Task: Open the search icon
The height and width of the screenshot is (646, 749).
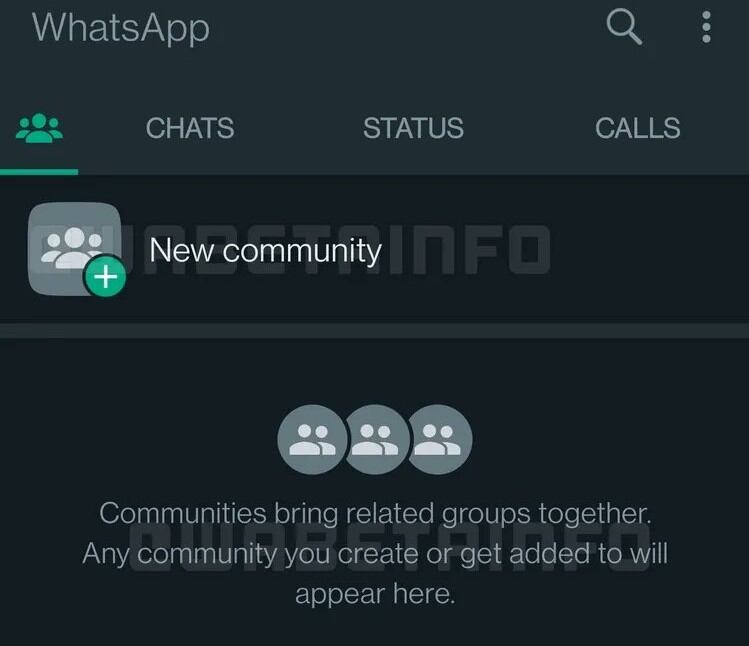Action: coord(624,27)
